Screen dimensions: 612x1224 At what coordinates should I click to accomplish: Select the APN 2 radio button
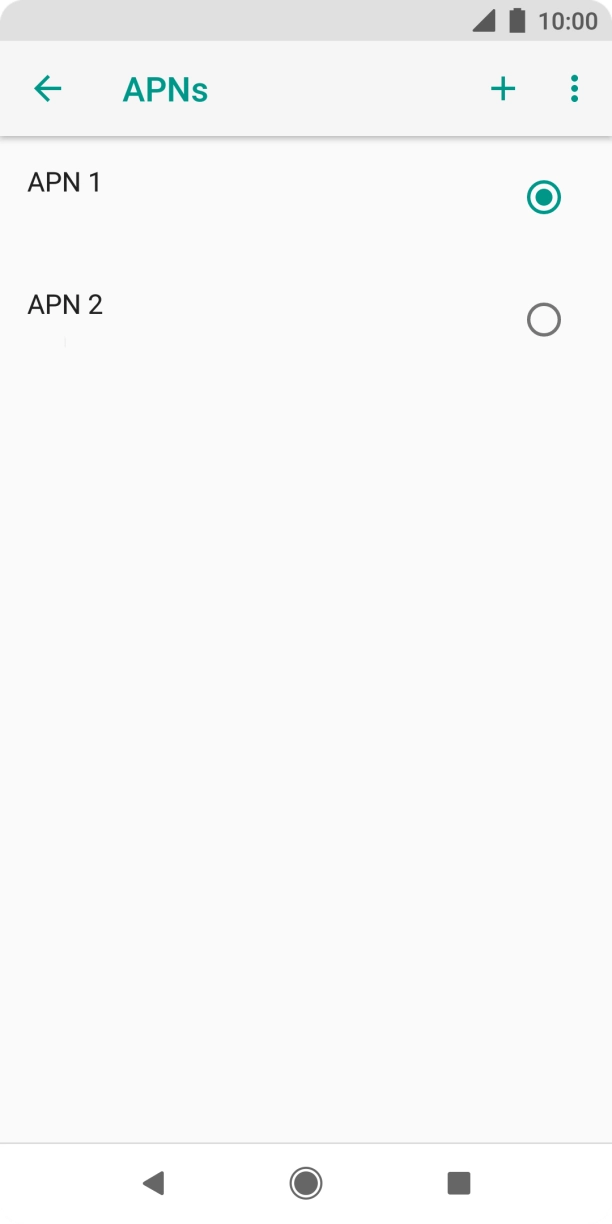coord(543,320)
